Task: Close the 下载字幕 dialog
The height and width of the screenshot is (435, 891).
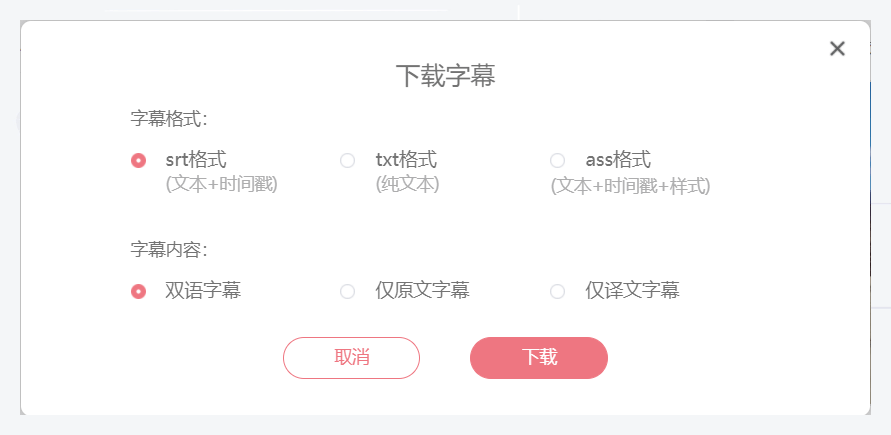Action: tap(837, 49)
